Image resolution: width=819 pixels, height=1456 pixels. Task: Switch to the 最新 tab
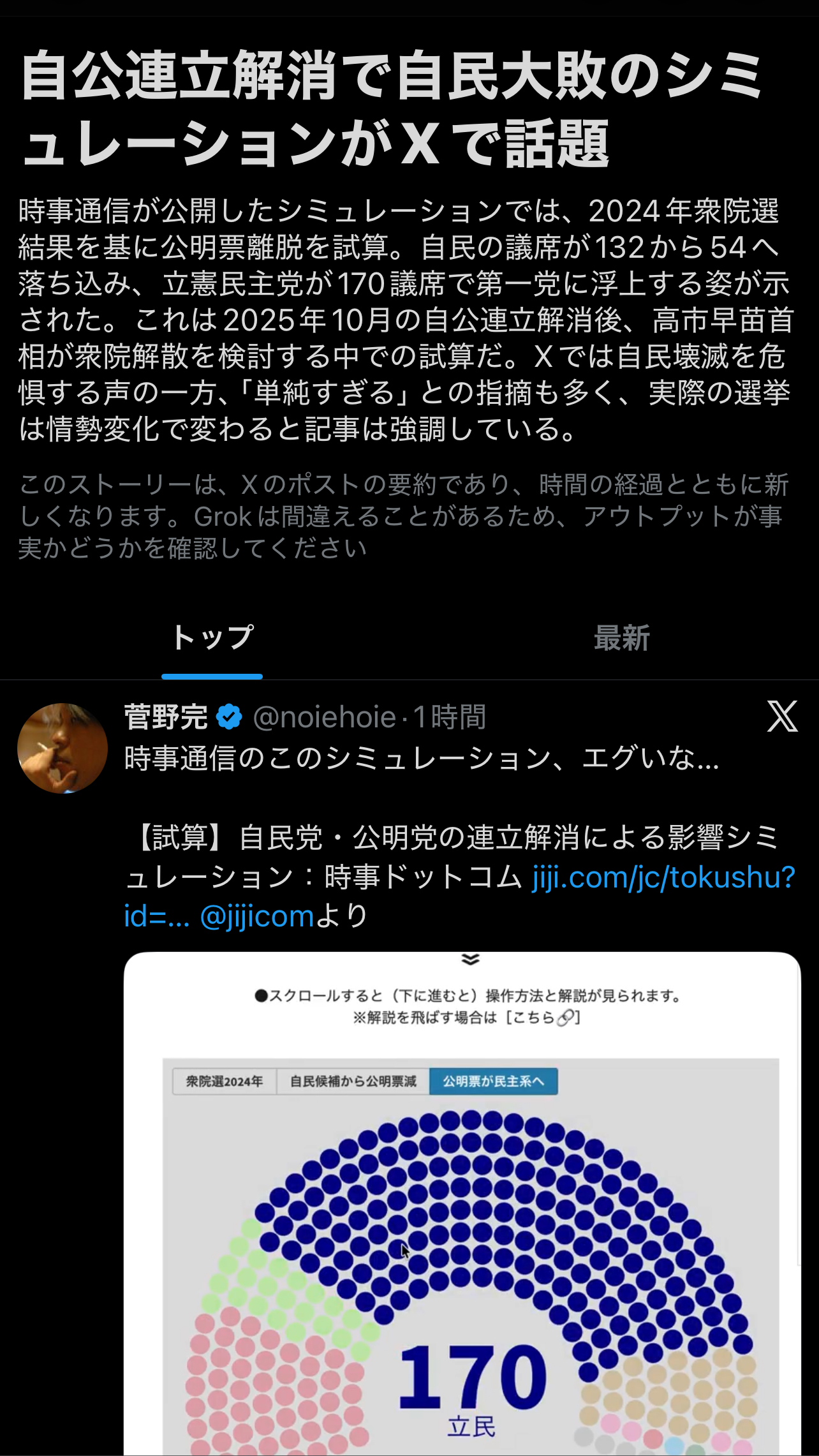pyautogui.click(x=621, y=638)
